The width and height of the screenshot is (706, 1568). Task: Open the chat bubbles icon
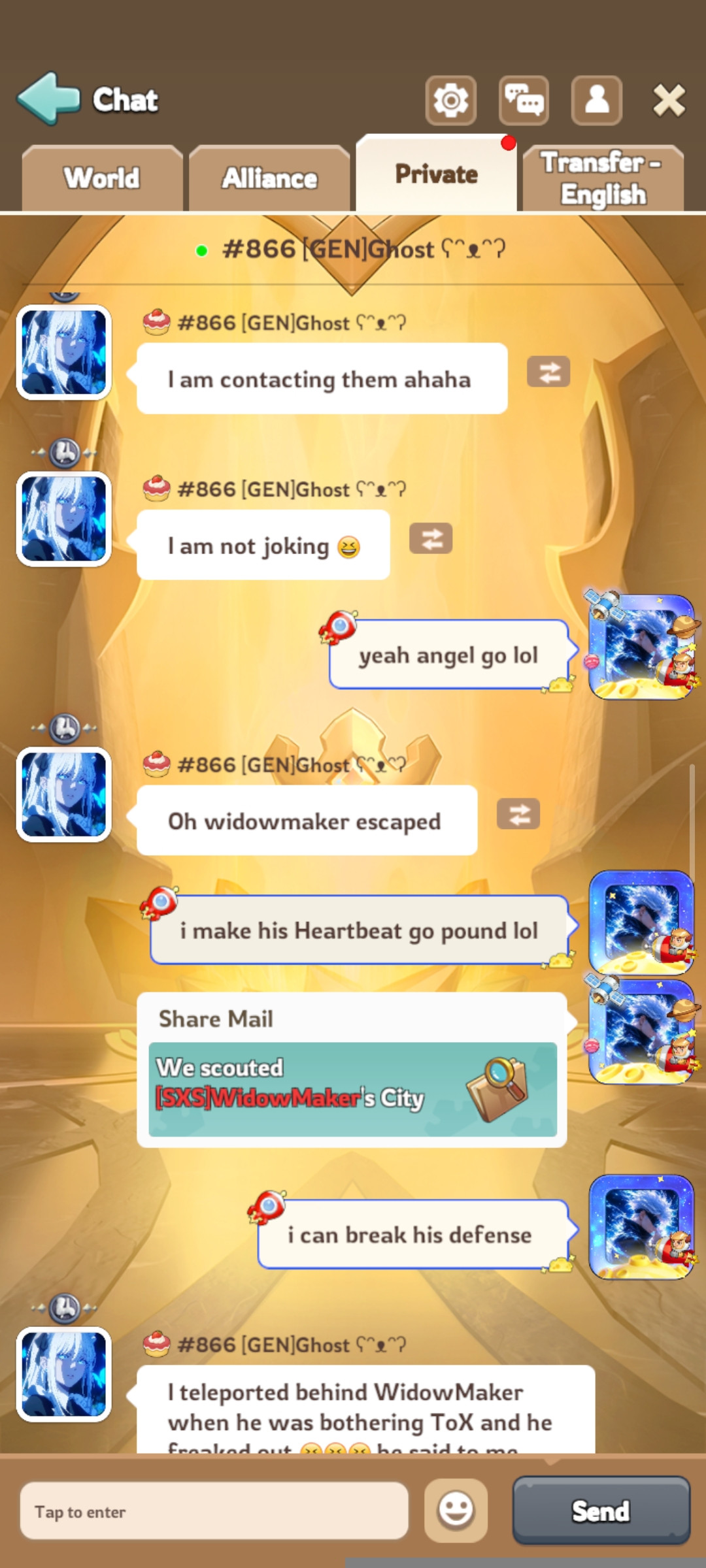pos(524,100)
